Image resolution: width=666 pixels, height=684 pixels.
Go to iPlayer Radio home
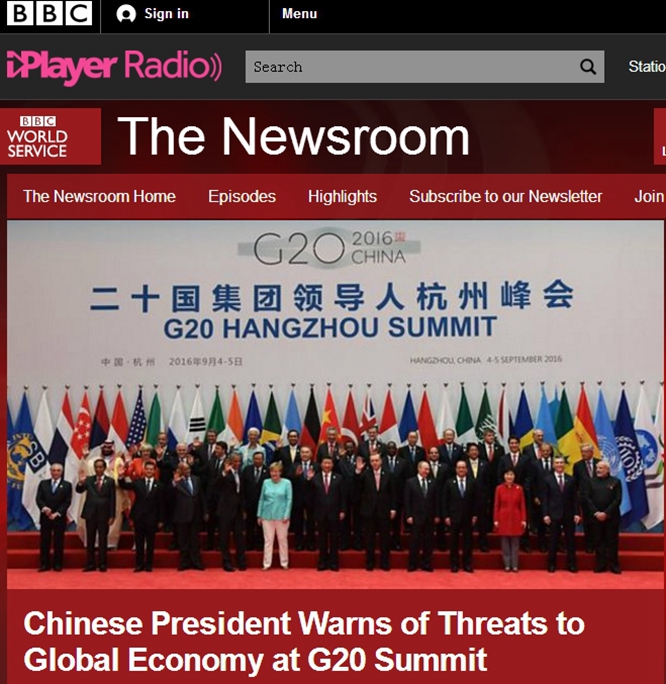114,67
